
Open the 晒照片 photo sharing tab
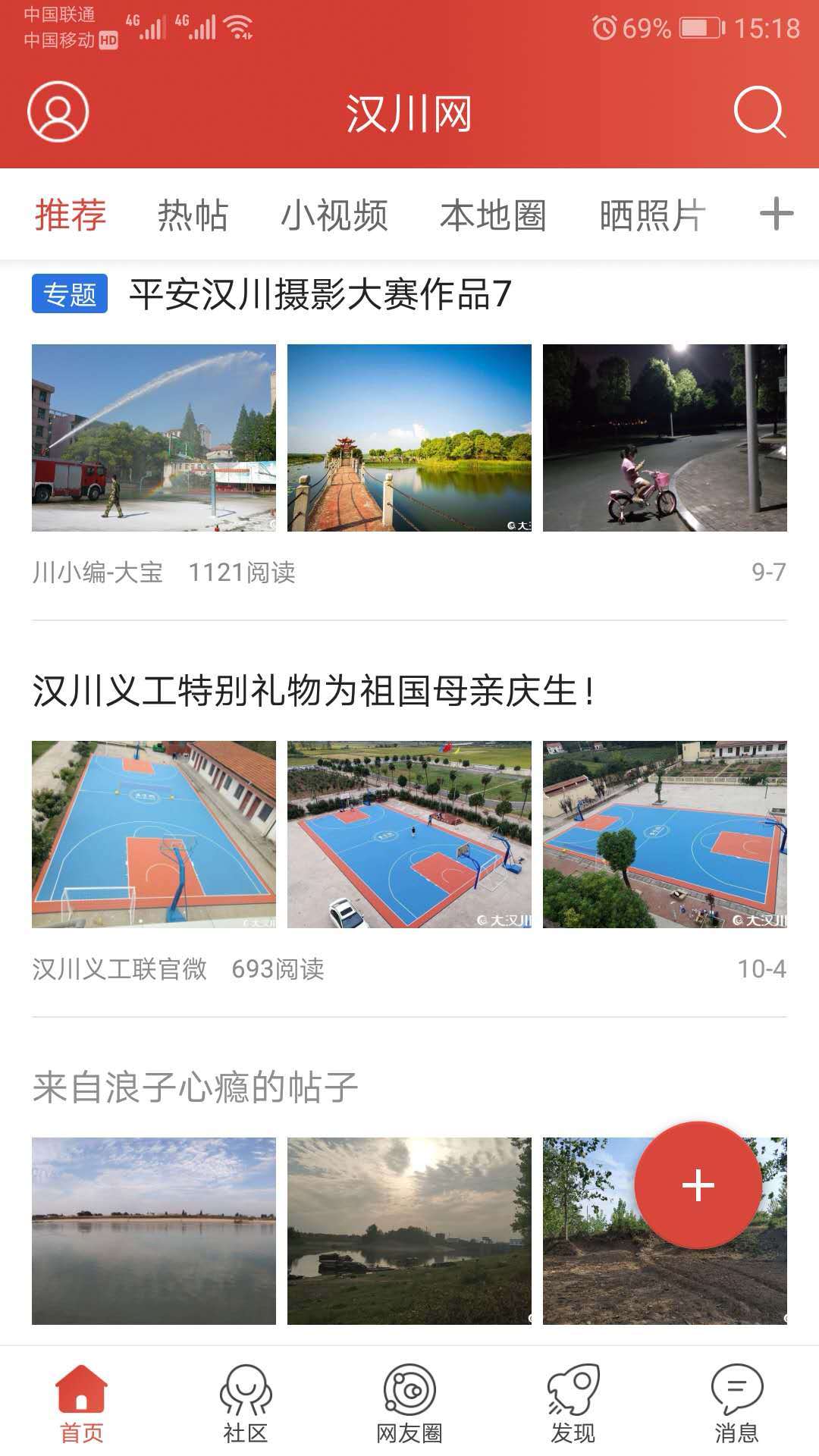[651, 215]
